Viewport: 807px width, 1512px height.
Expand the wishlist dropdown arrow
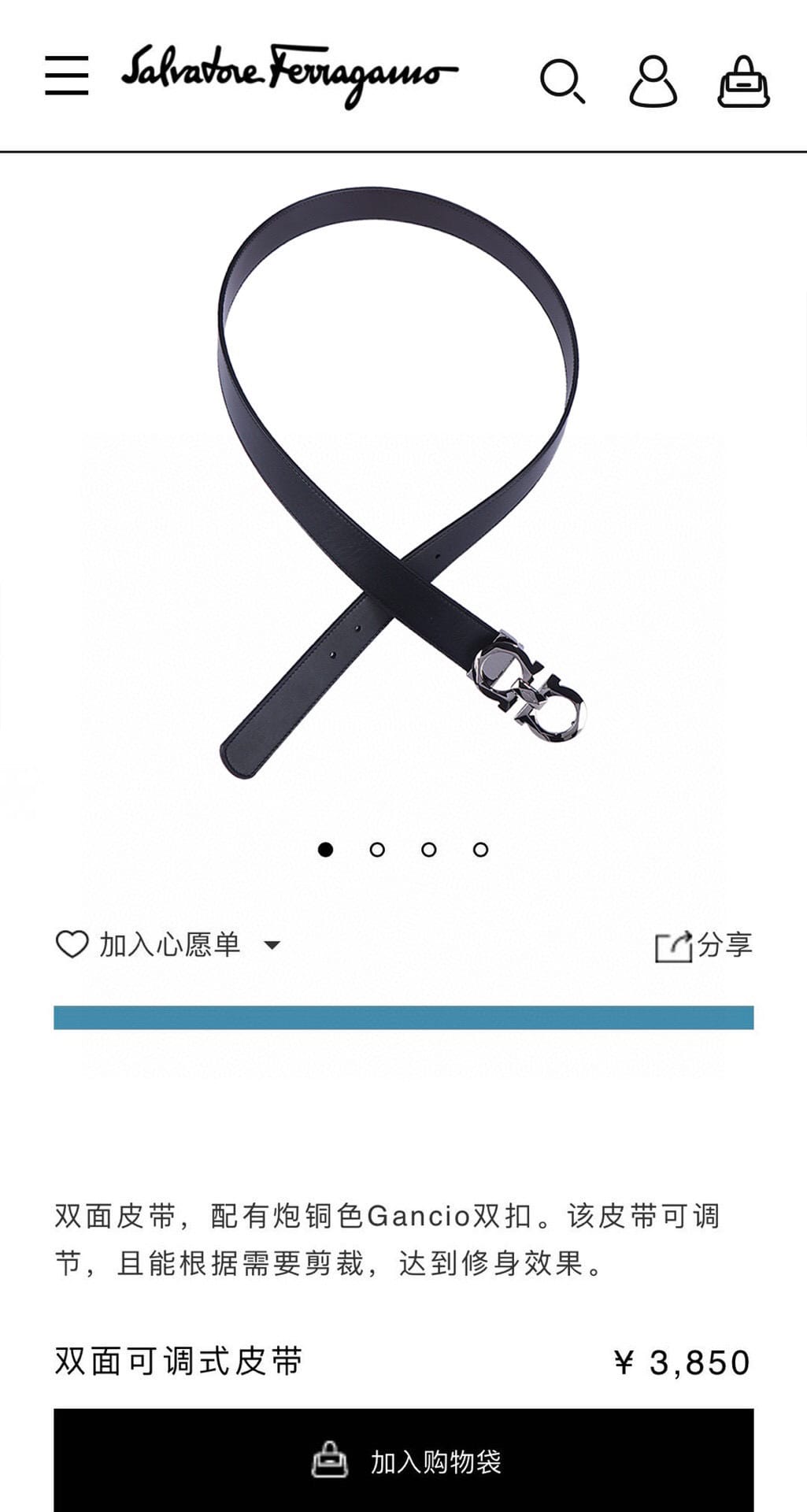coord(272,945)
